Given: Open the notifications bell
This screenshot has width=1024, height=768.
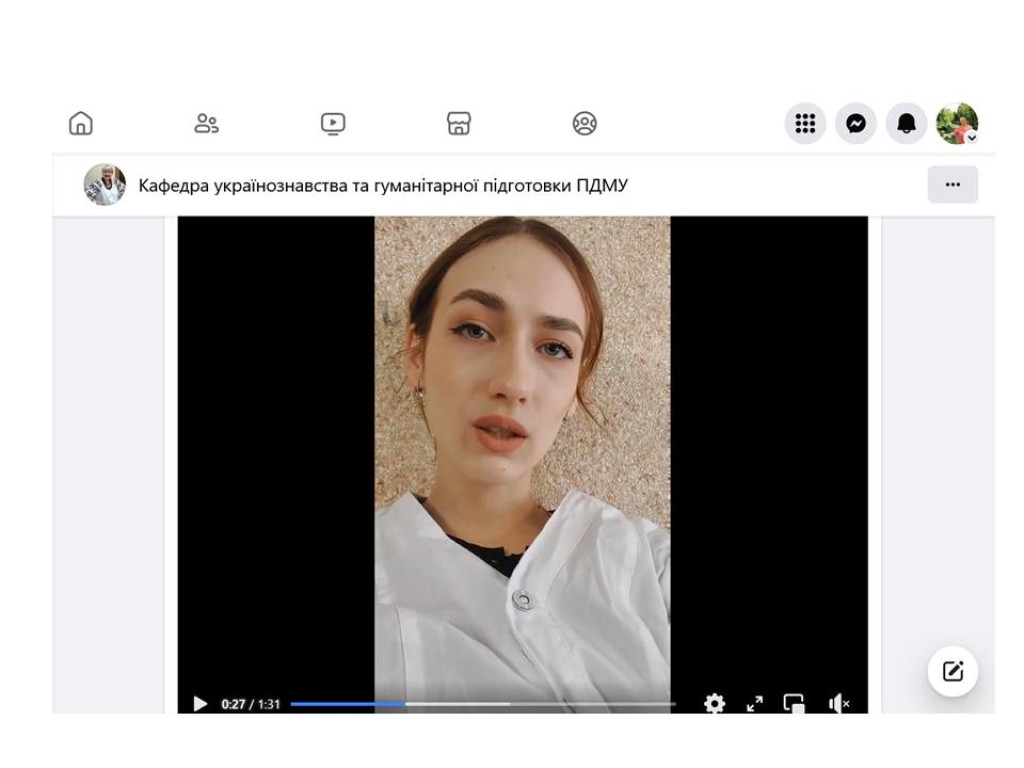Looking at the screenshot, I should (x=907, y=123).
